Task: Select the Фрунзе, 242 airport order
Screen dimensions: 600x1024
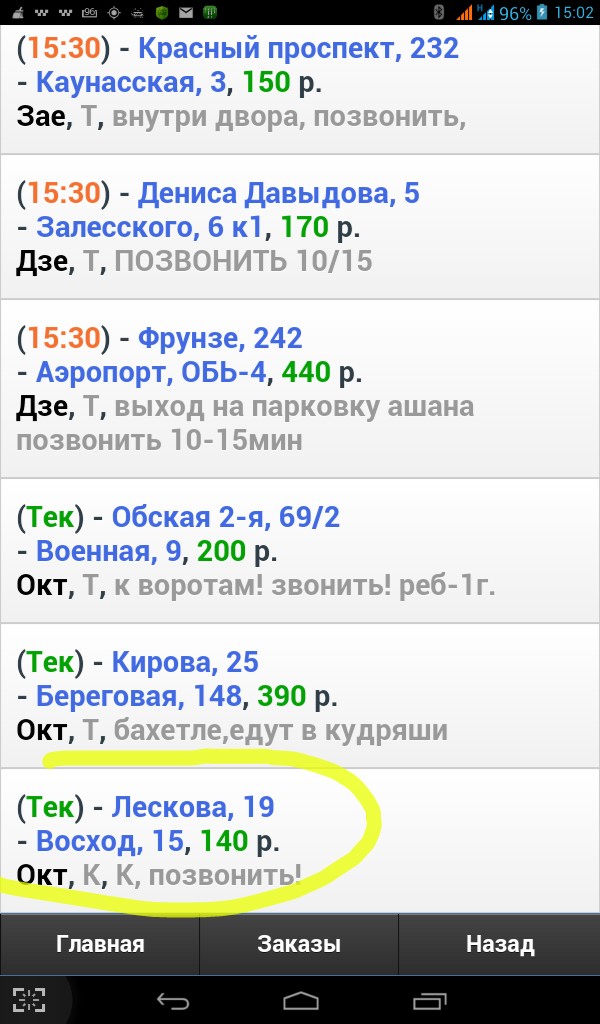Action: (300, 389)
